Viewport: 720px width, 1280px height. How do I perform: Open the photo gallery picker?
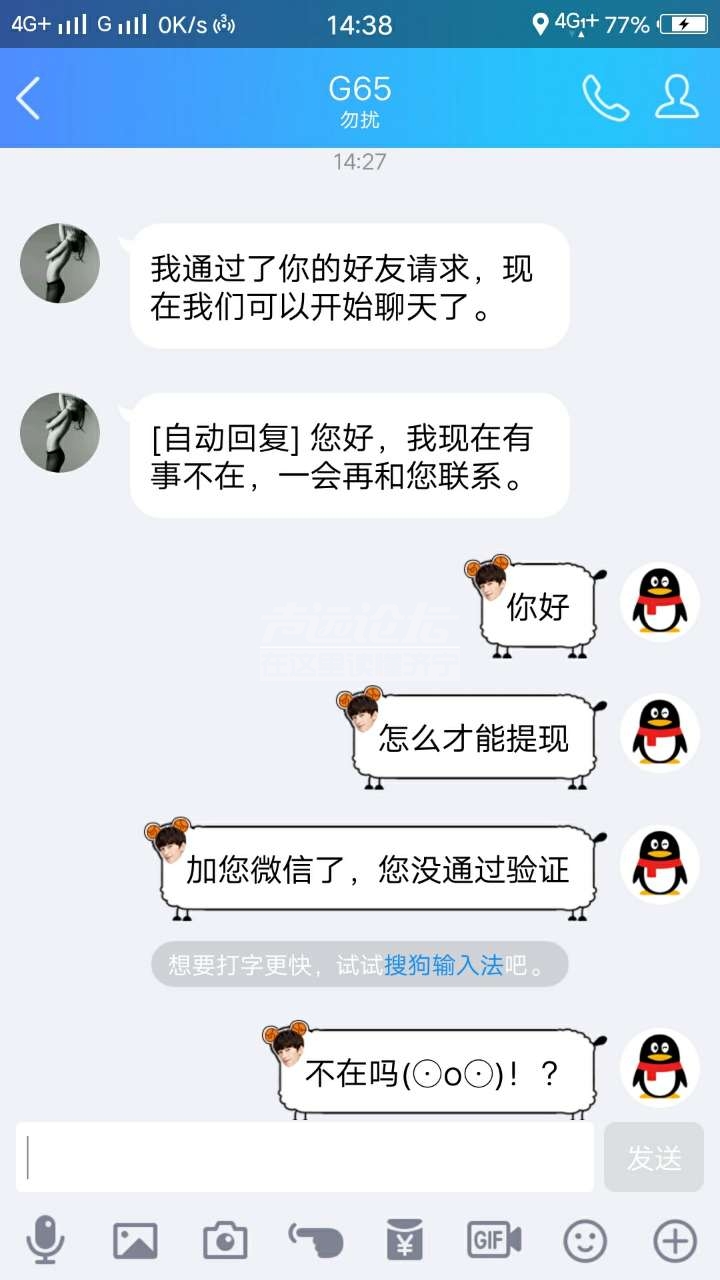point(135,1241)
